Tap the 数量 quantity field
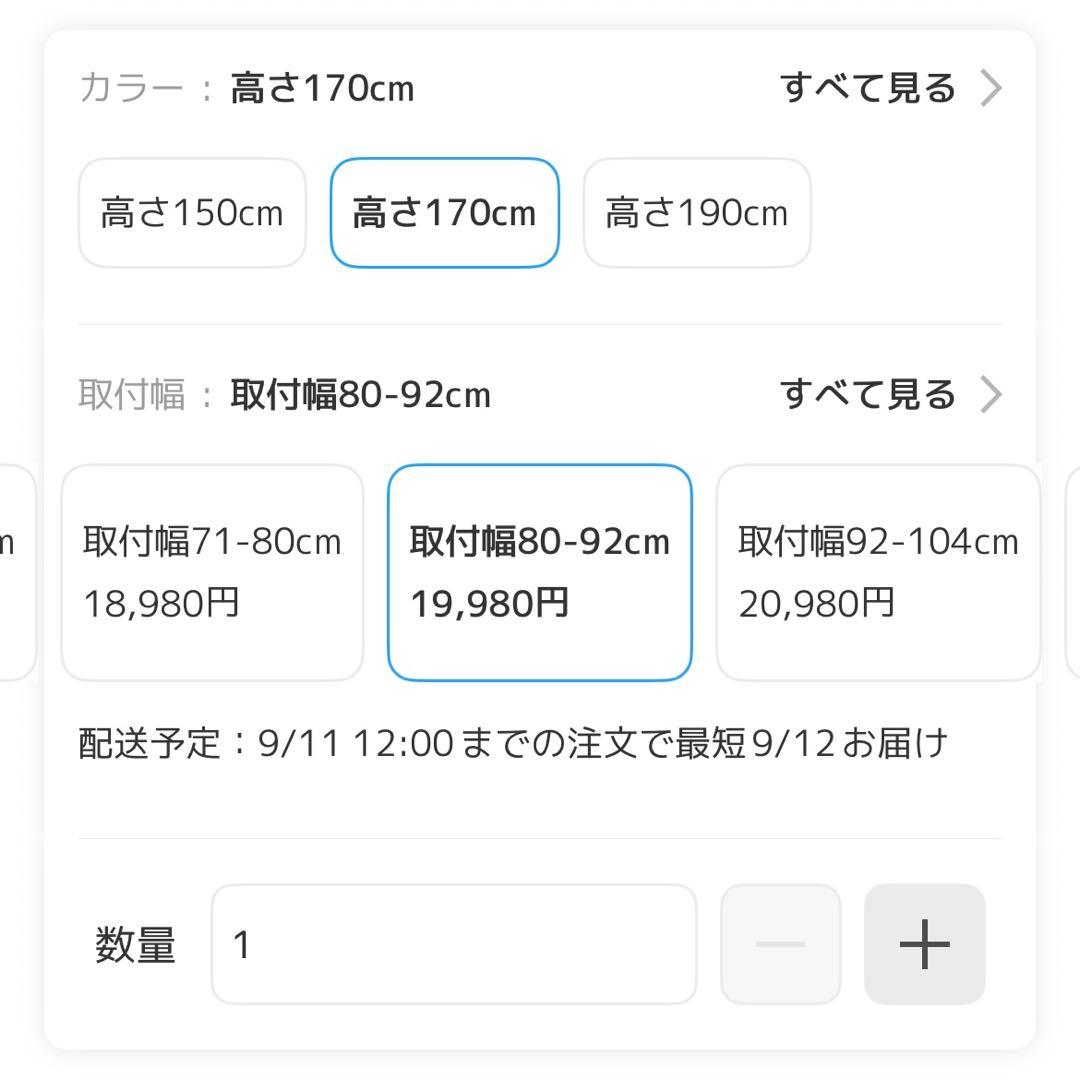 click(x=453, y=944)
